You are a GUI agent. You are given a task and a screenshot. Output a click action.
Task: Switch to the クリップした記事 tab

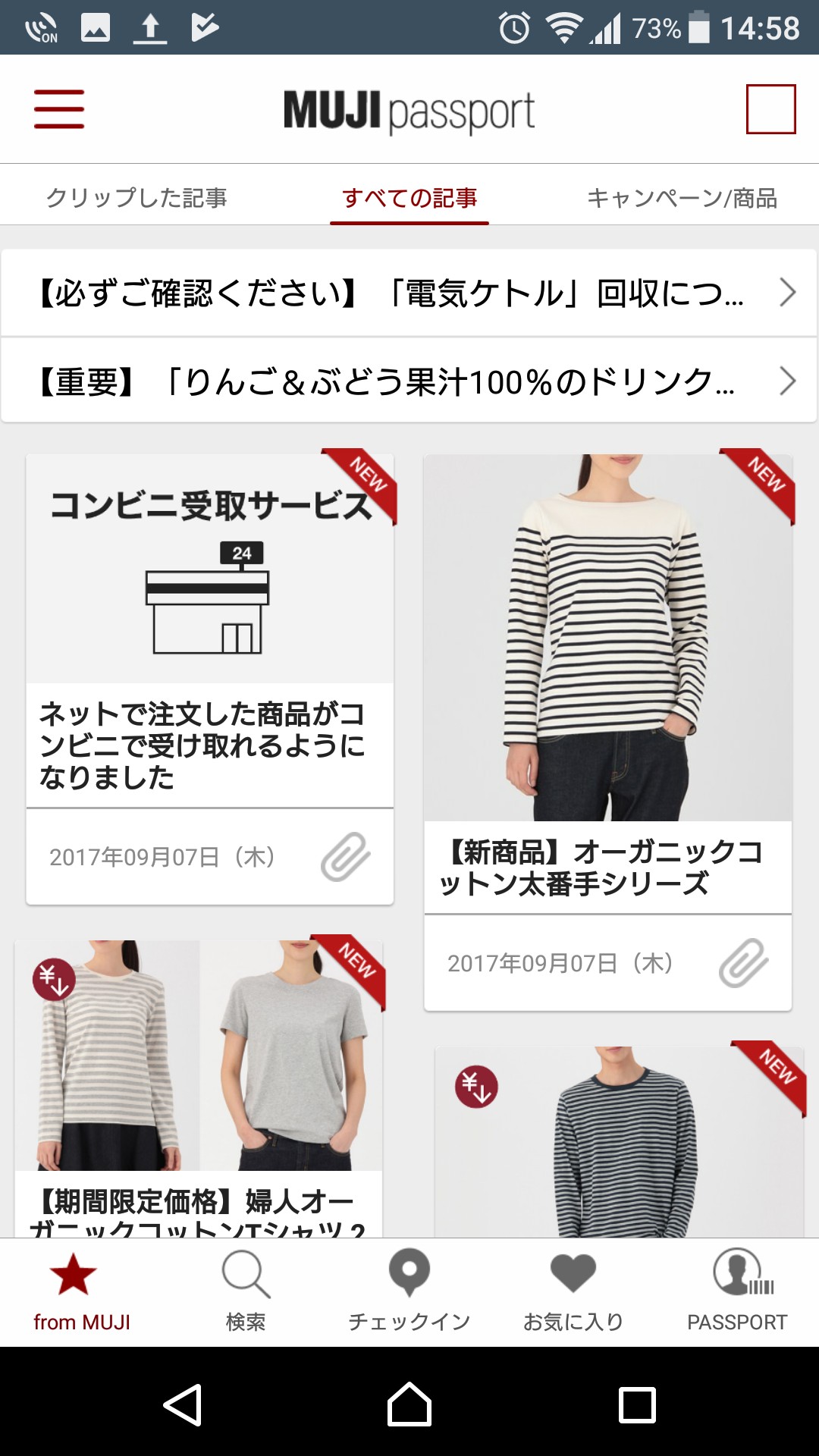(x=136, y=198)
